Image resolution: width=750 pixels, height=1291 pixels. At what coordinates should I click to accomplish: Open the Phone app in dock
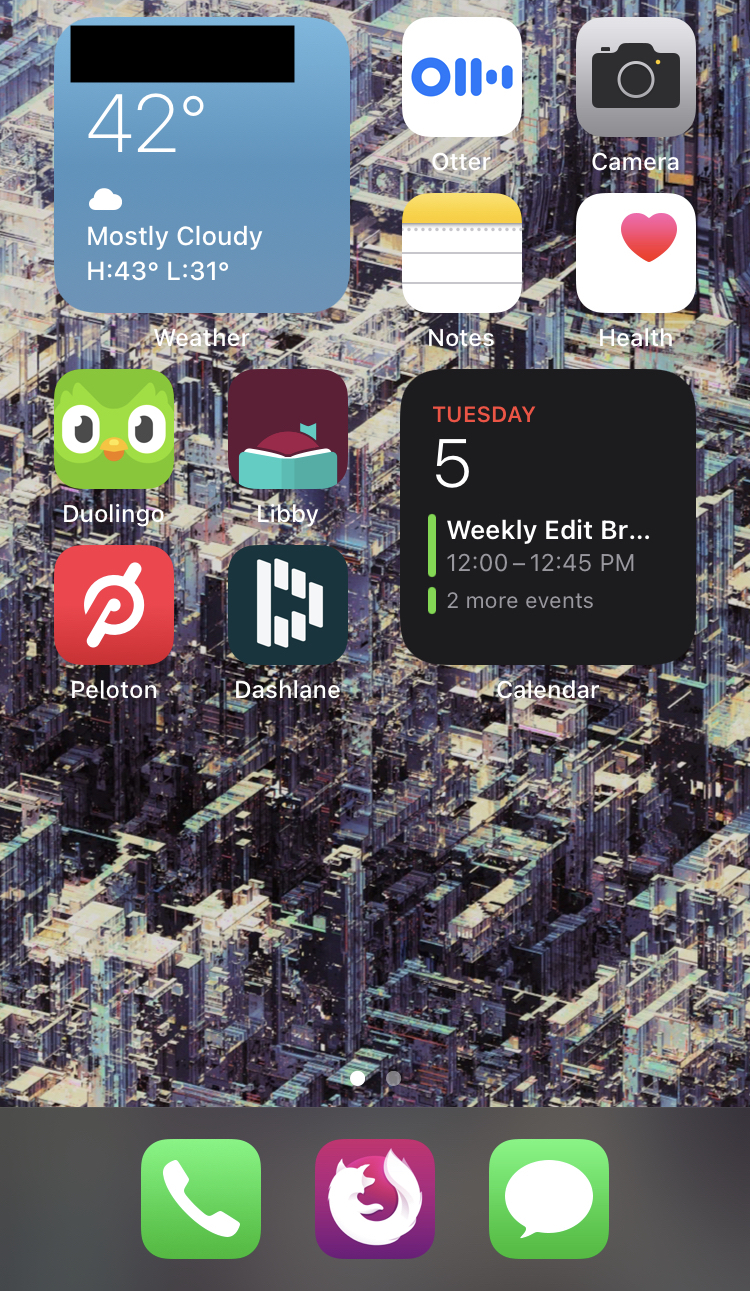pos(201,1198)
